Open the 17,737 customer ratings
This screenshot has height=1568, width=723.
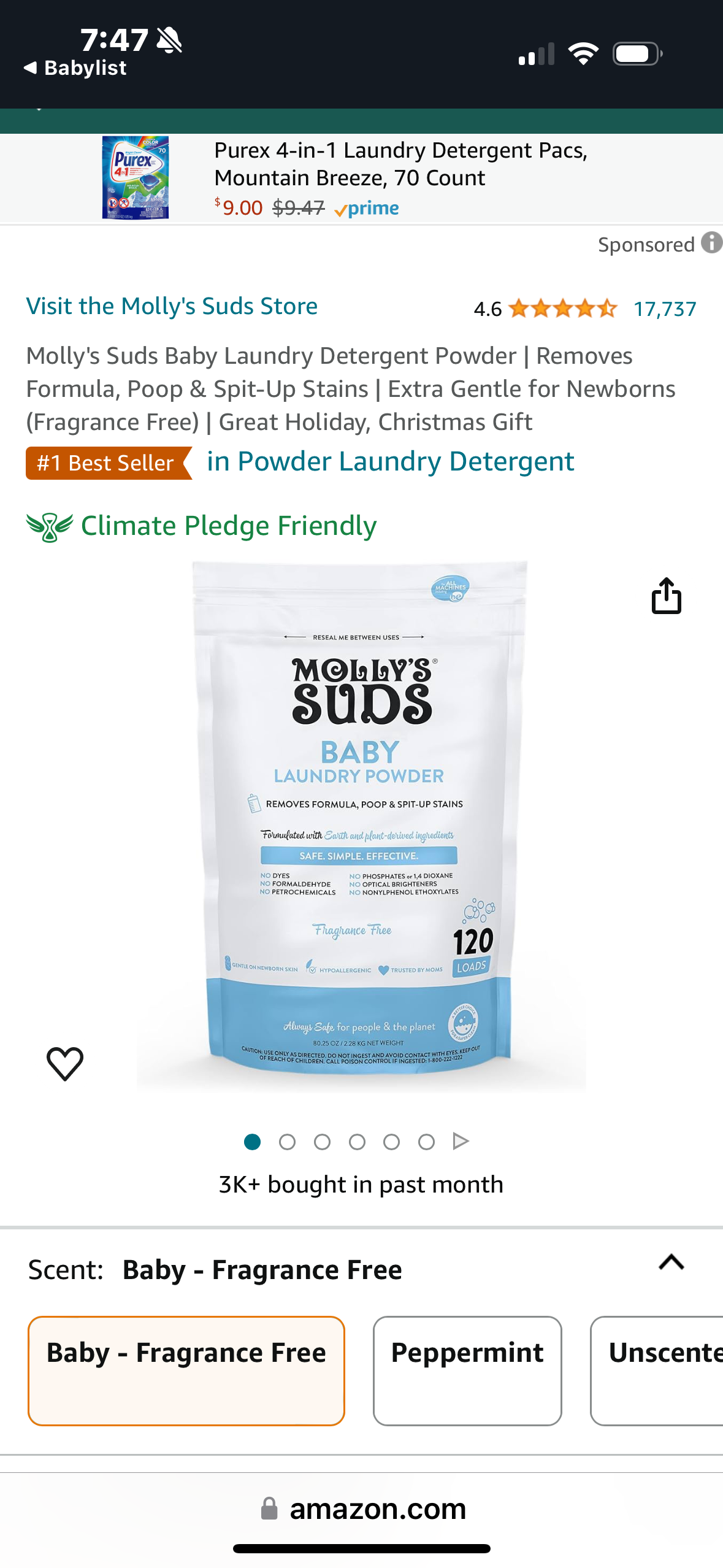point(664,309)
